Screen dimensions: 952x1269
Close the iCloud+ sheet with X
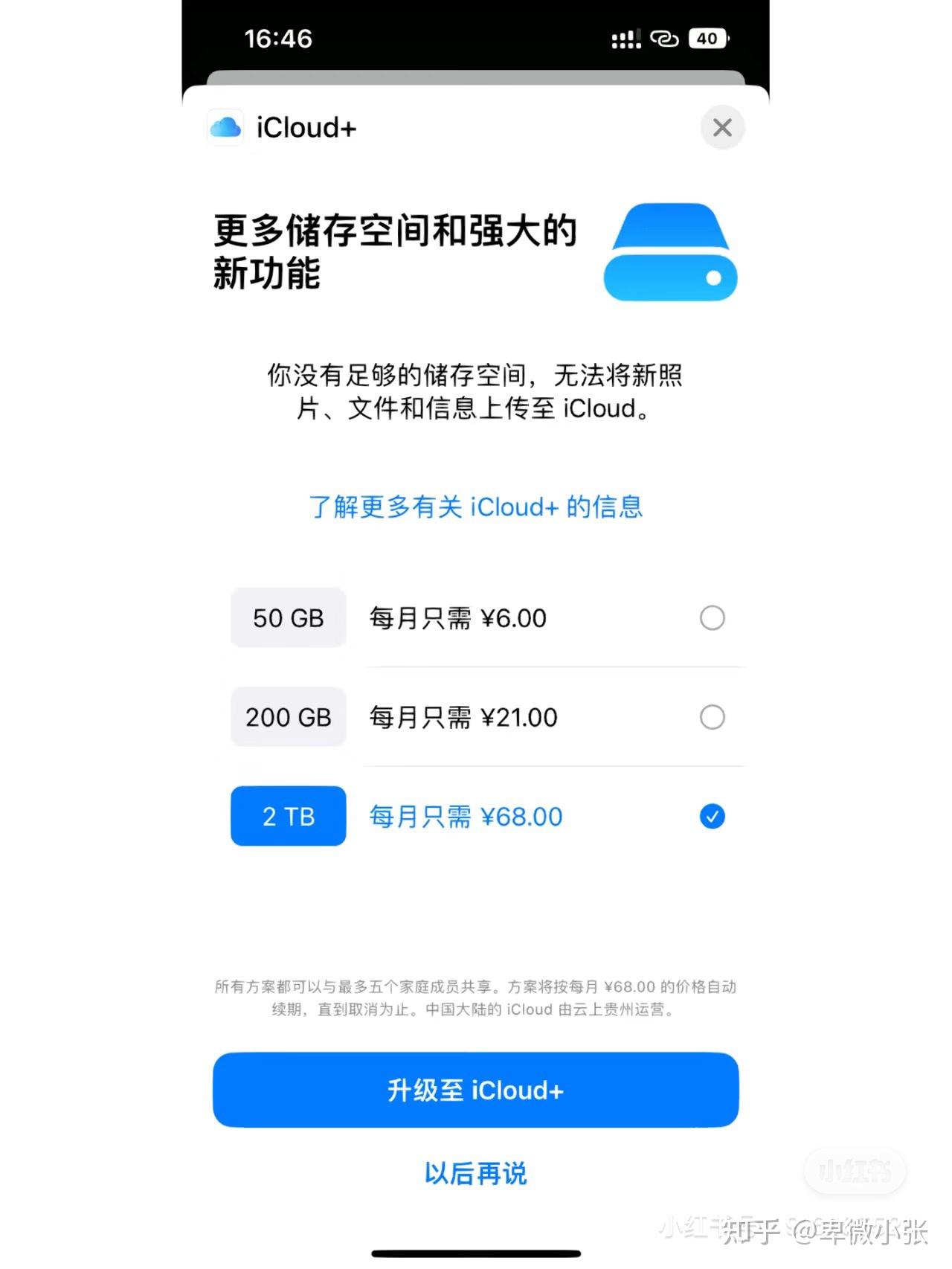point(722,127)
